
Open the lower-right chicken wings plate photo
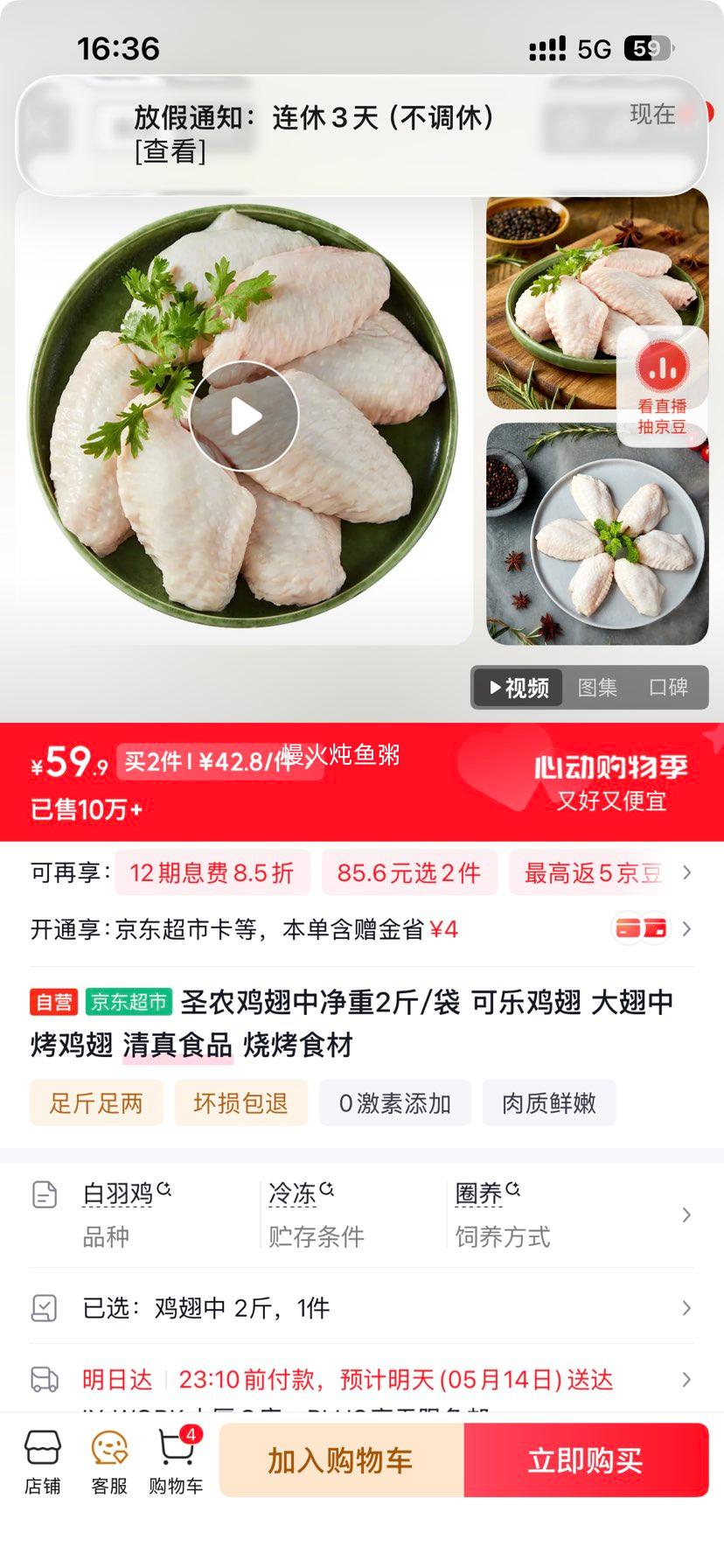[x=597, y=534]
